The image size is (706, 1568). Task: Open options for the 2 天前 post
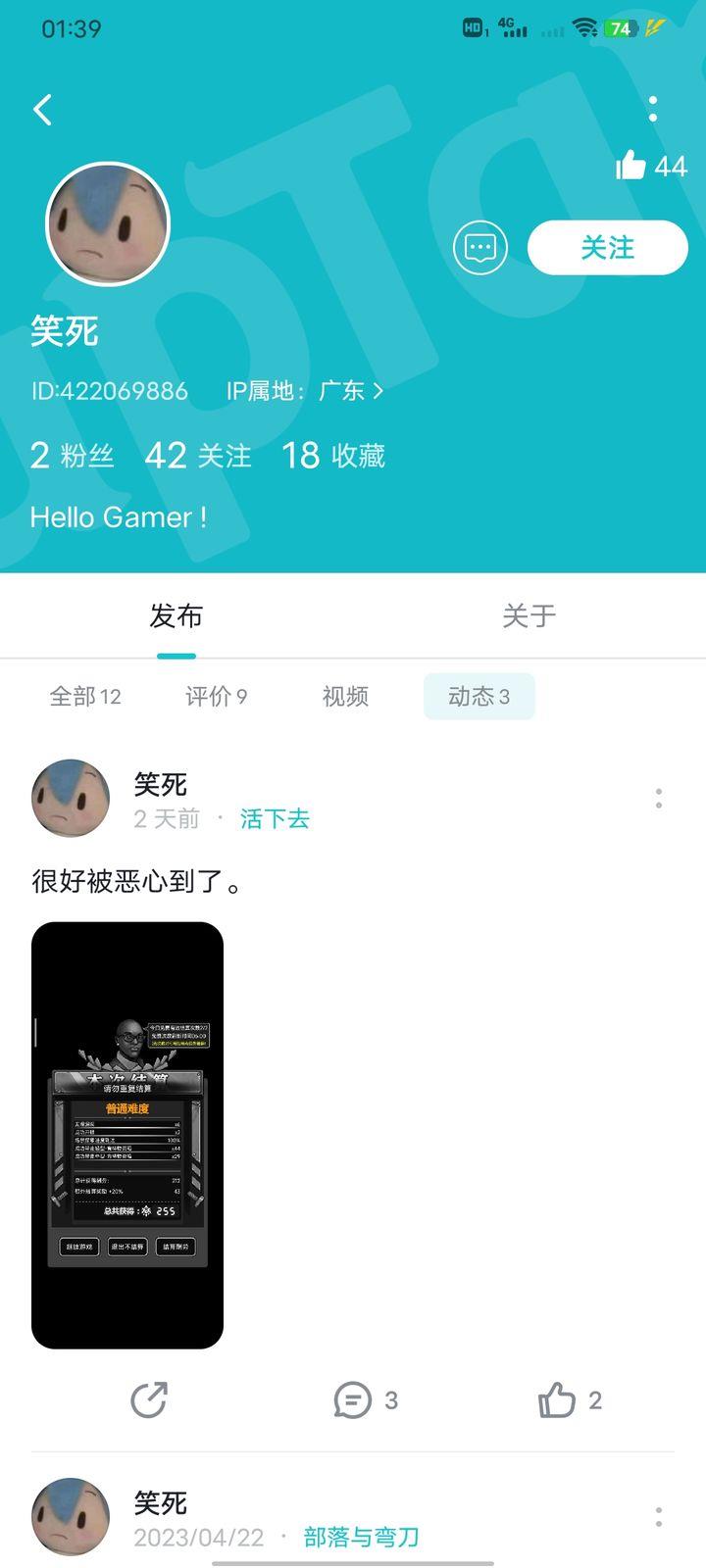tap(659, 799)
